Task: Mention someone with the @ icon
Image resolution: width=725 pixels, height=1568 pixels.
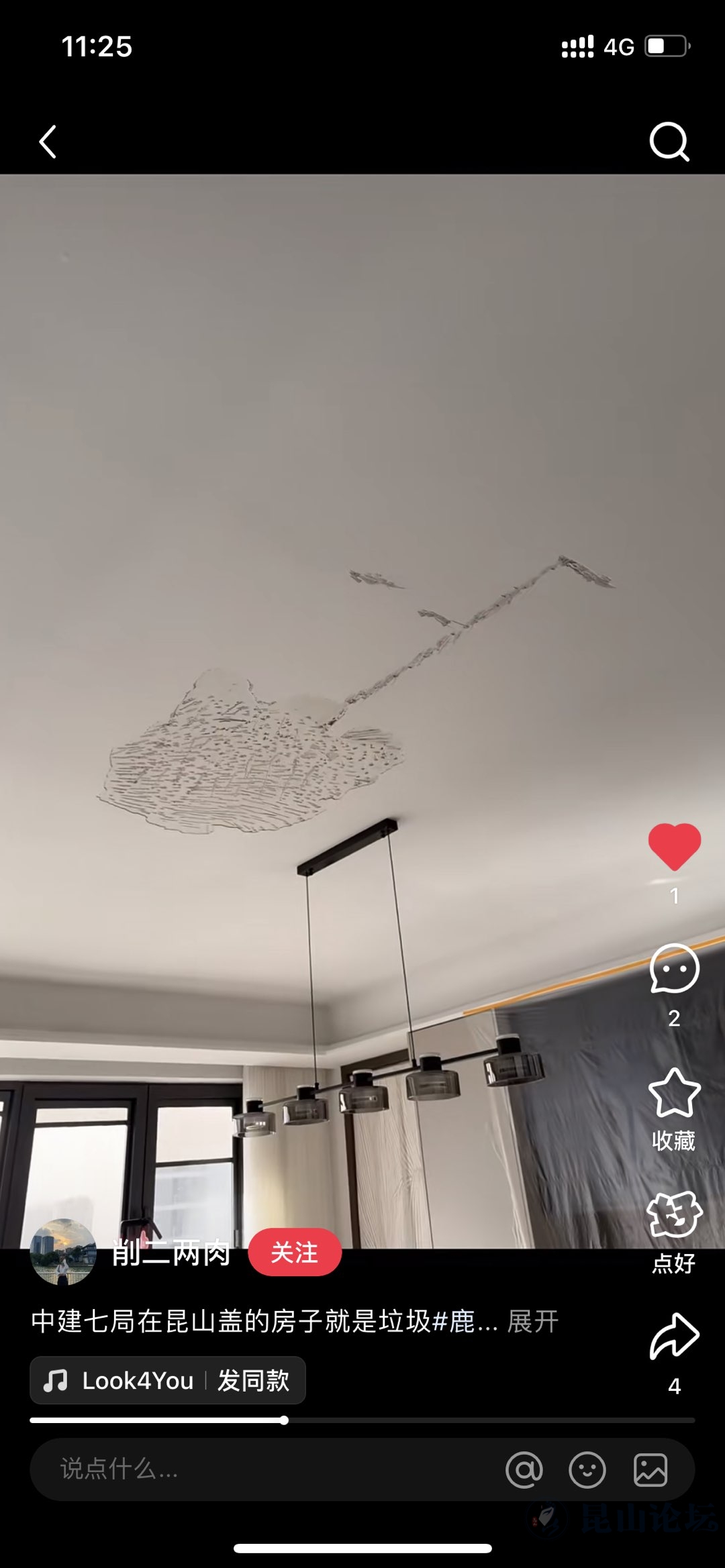Action: (x=524, y=1470)
